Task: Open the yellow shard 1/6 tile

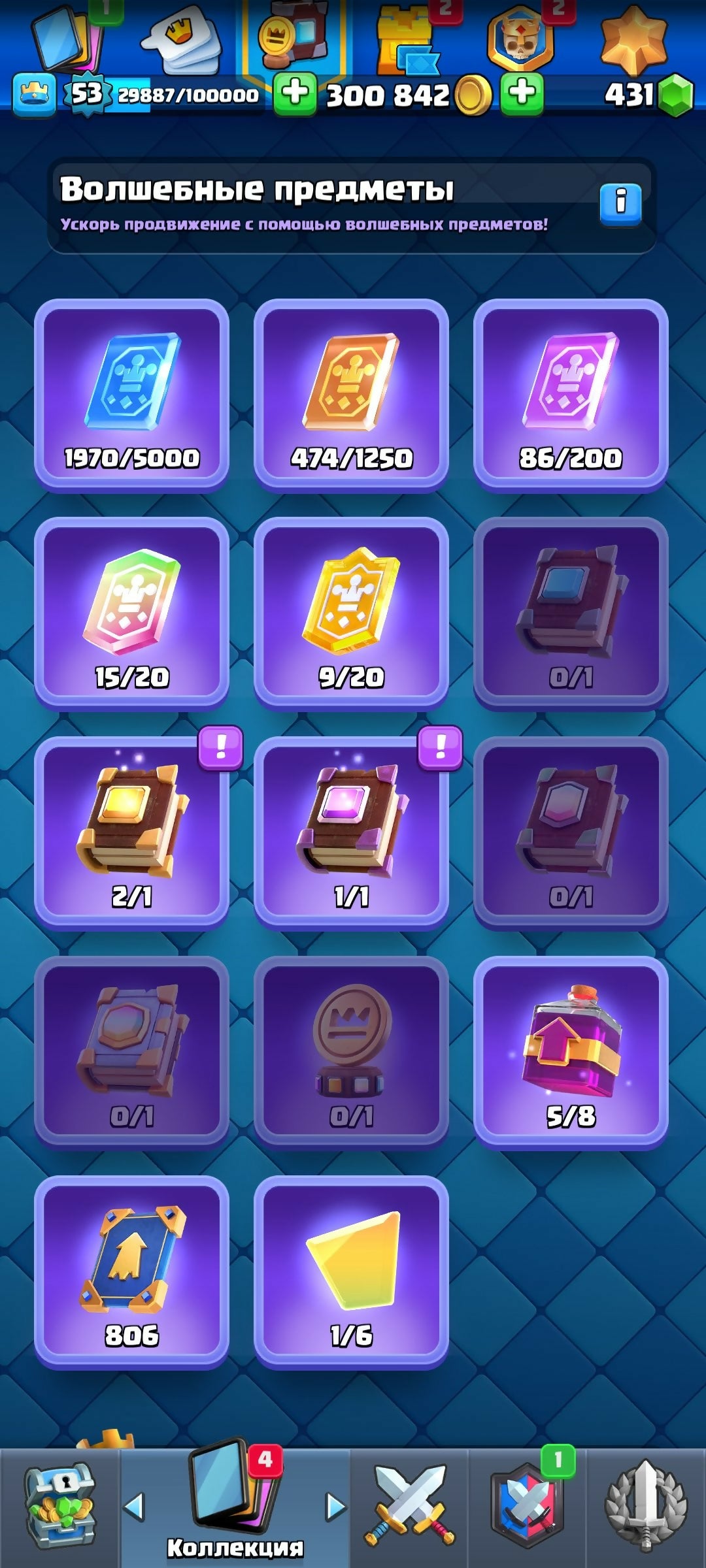Action: (x=351, y=1271)
